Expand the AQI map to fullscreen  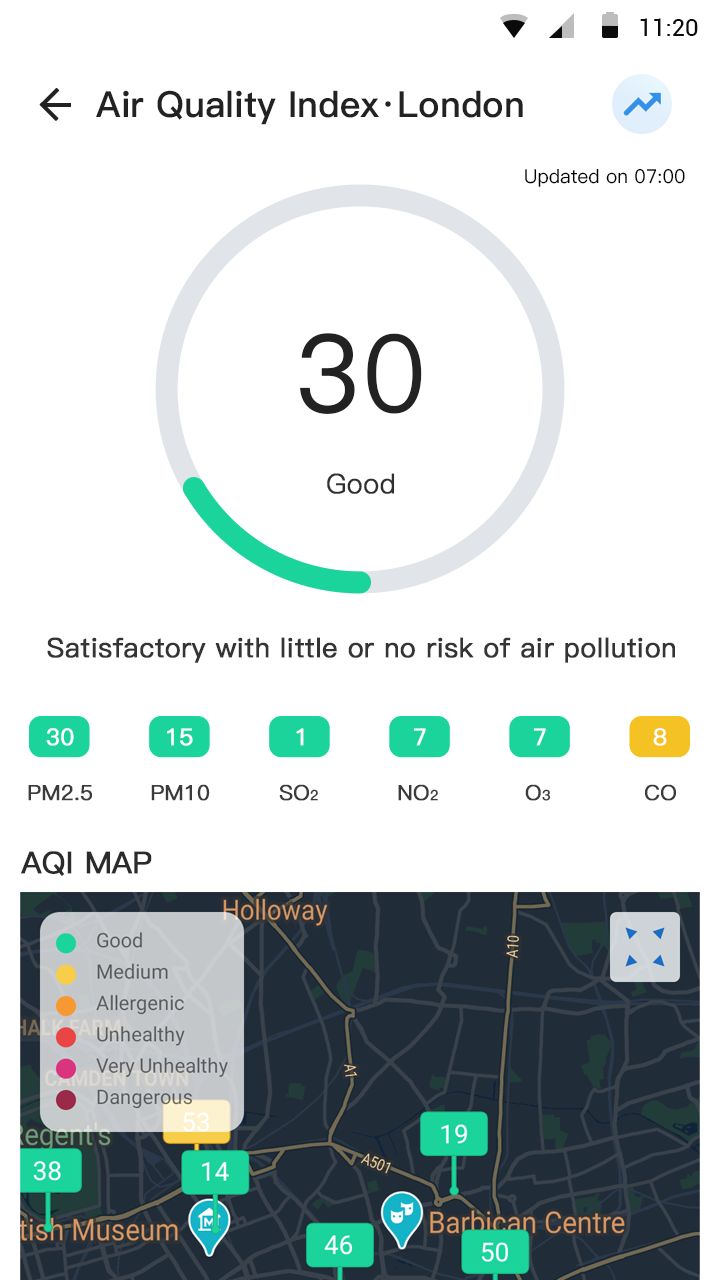pyautogui.click(x=645, y=947)
